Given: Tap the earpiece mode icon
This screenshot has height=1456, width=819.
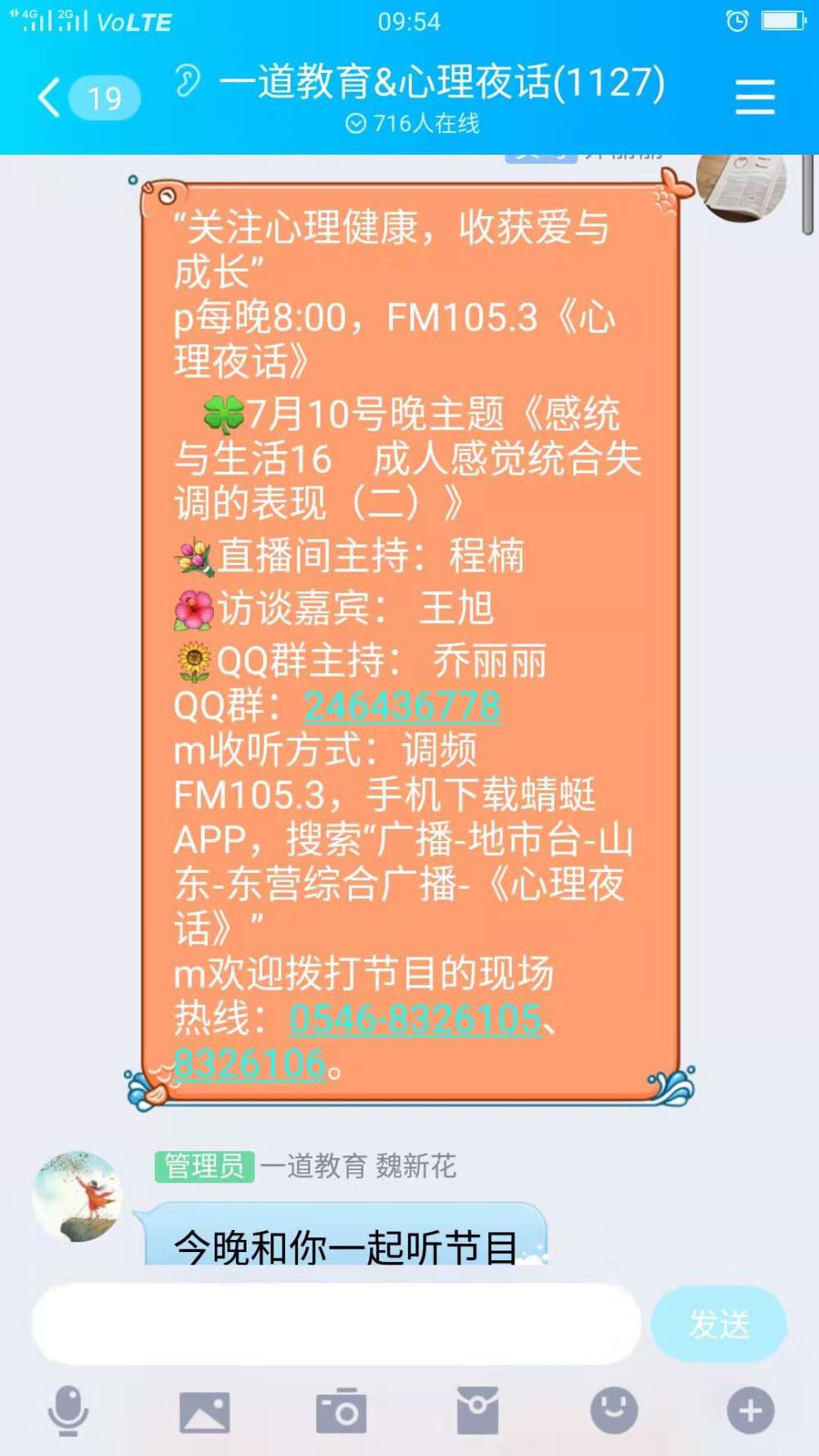Looking at the screenshot, I should (x=188, y=80).
